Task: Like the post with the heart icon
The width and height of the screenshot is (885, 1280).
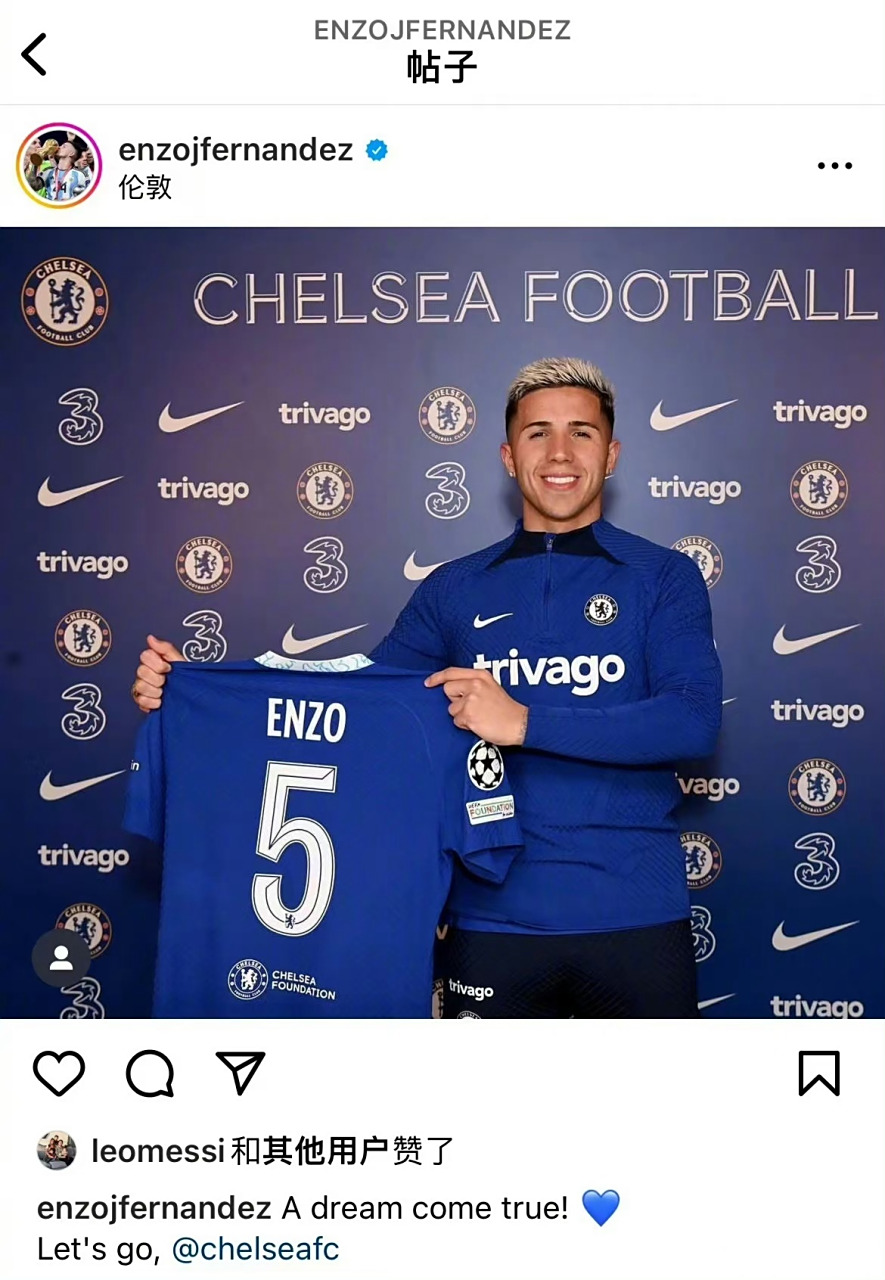Action: [59, 1074]
